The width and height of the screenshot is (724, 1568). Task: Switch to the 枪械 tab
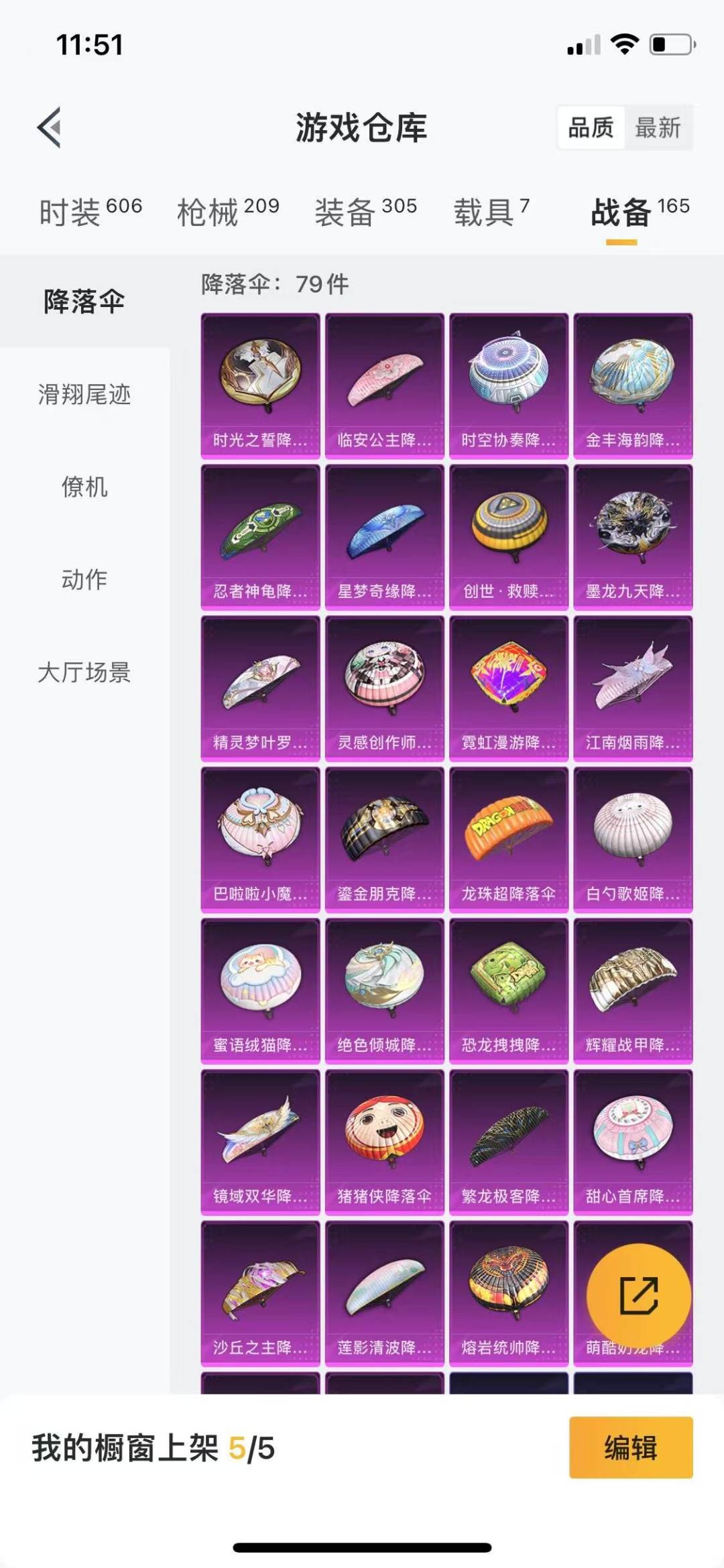click(x=228, y=211)
